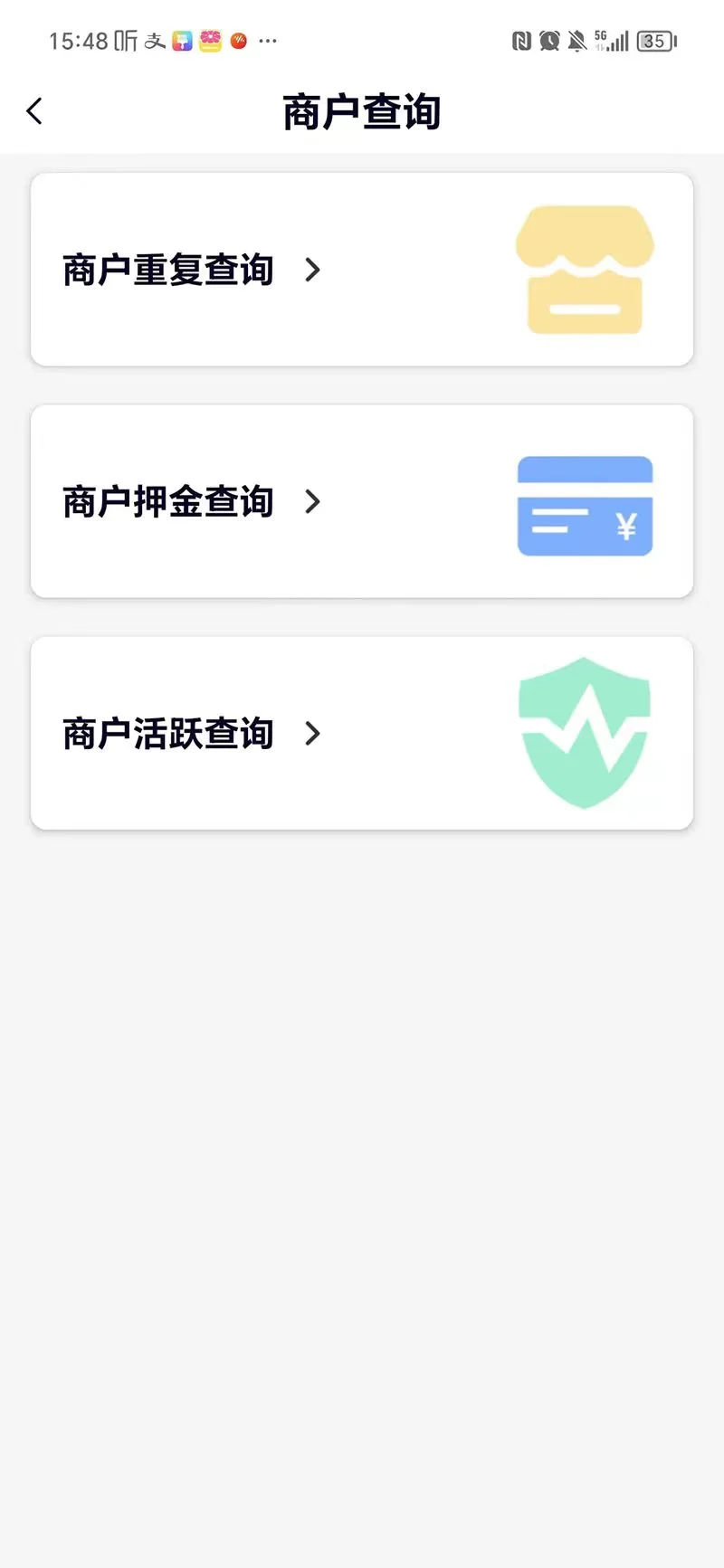Tap the ellipsis in the notification area

pyautogui.click(x=268, y=41)
